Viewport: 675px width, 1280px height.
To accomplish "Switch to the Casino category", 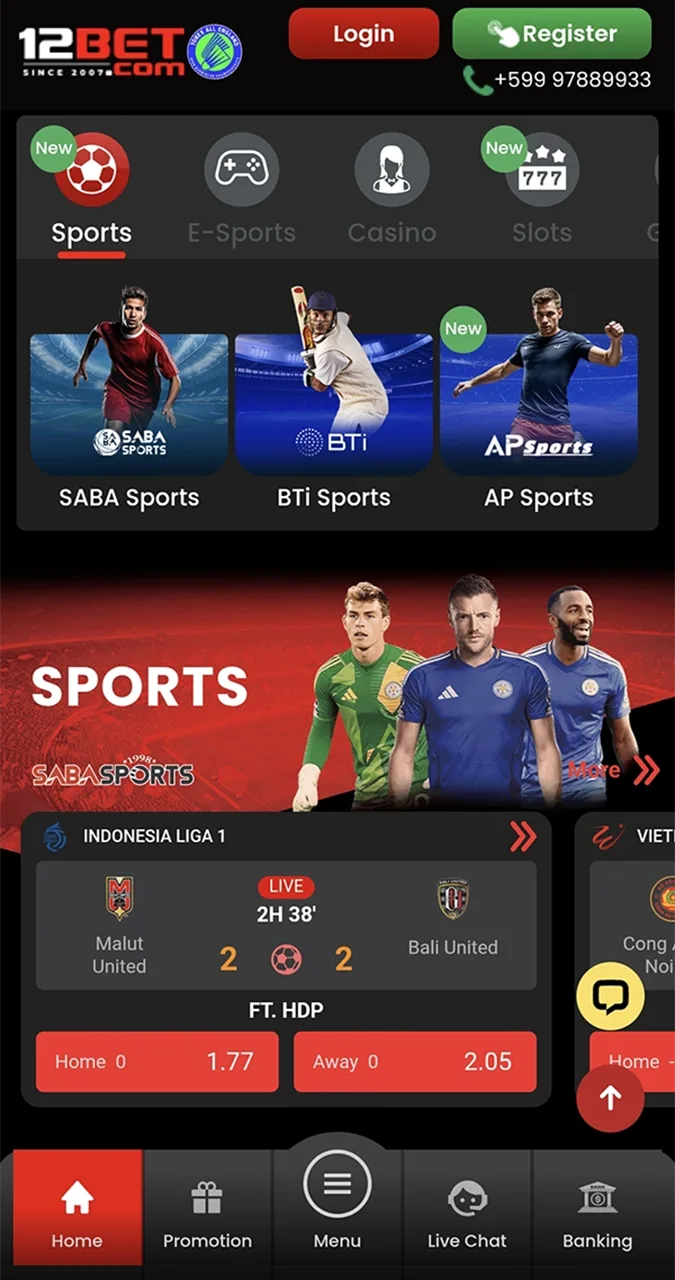I will 392,192.
